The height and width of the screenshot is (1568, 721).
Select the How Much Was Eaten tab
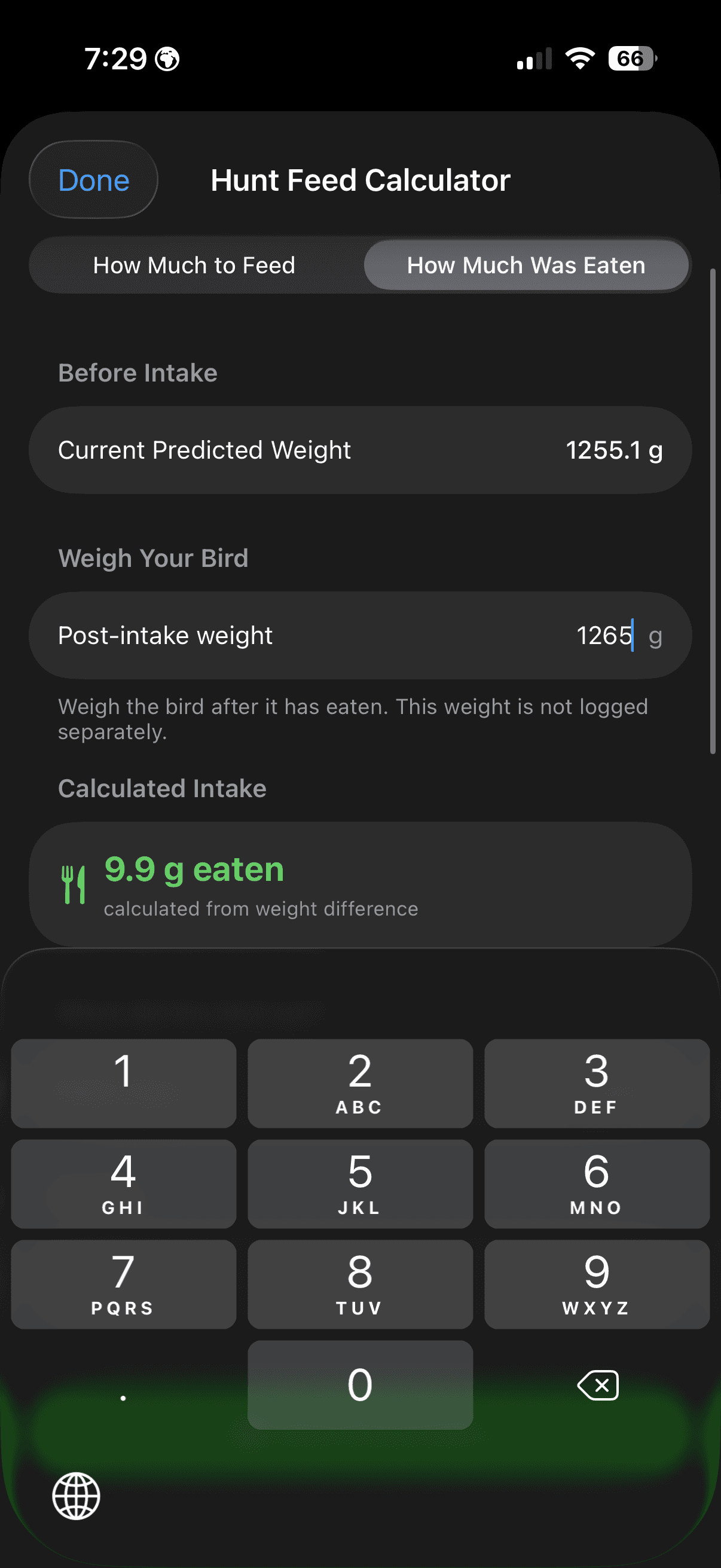pyautogui.click(x=526, y=265)
